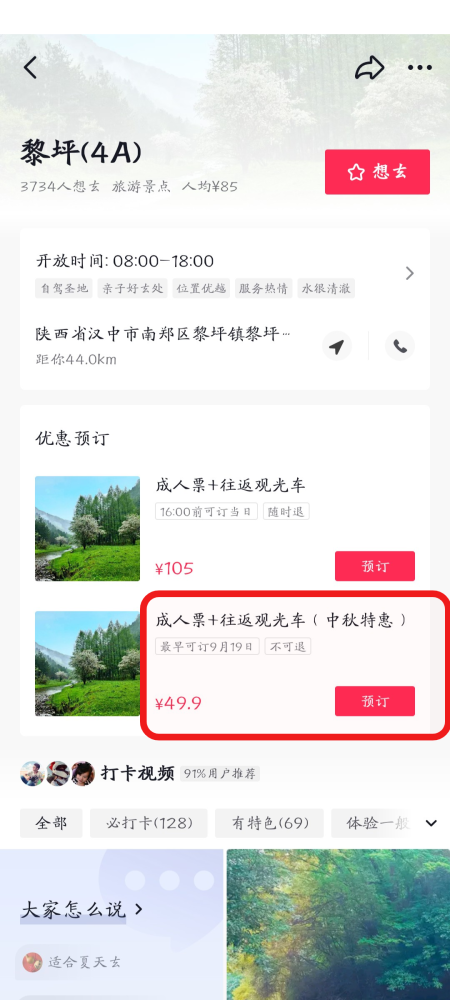Tap the 想去 button
The height and width of the screenshot is (1000, 450).
click(x=377, y=172)
